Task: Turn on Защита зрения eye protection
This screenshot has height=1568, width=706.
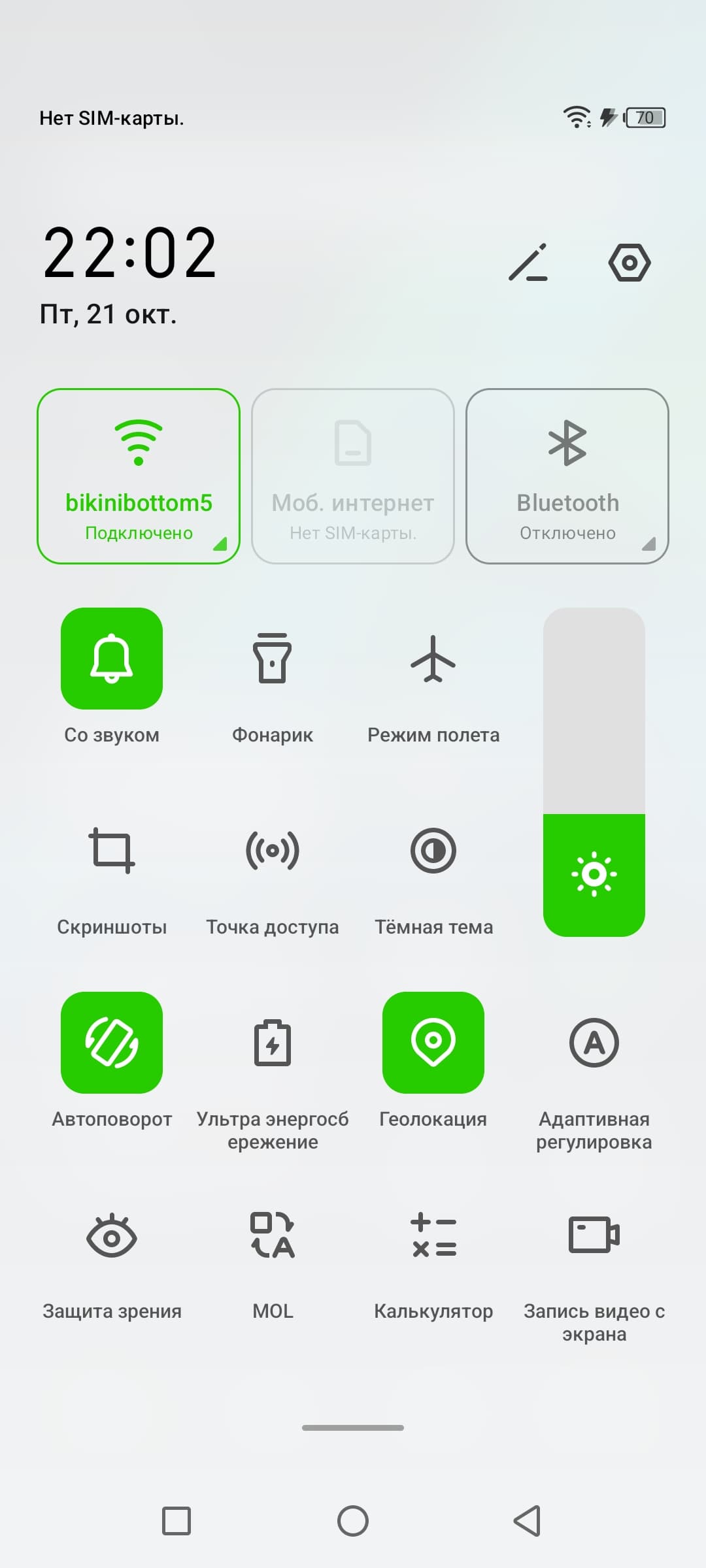Action: click(112, 1235)
